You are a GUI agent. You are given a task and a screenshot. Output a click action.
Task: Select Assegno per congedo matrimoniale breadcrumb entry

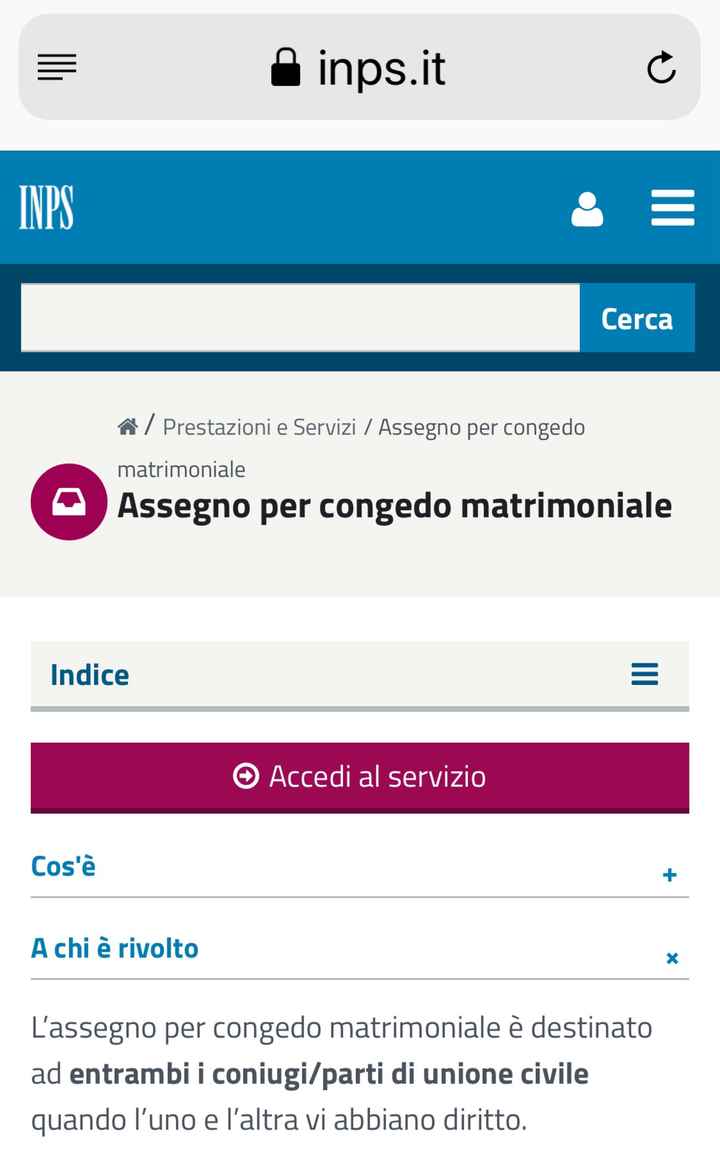(x=480, y=426)
